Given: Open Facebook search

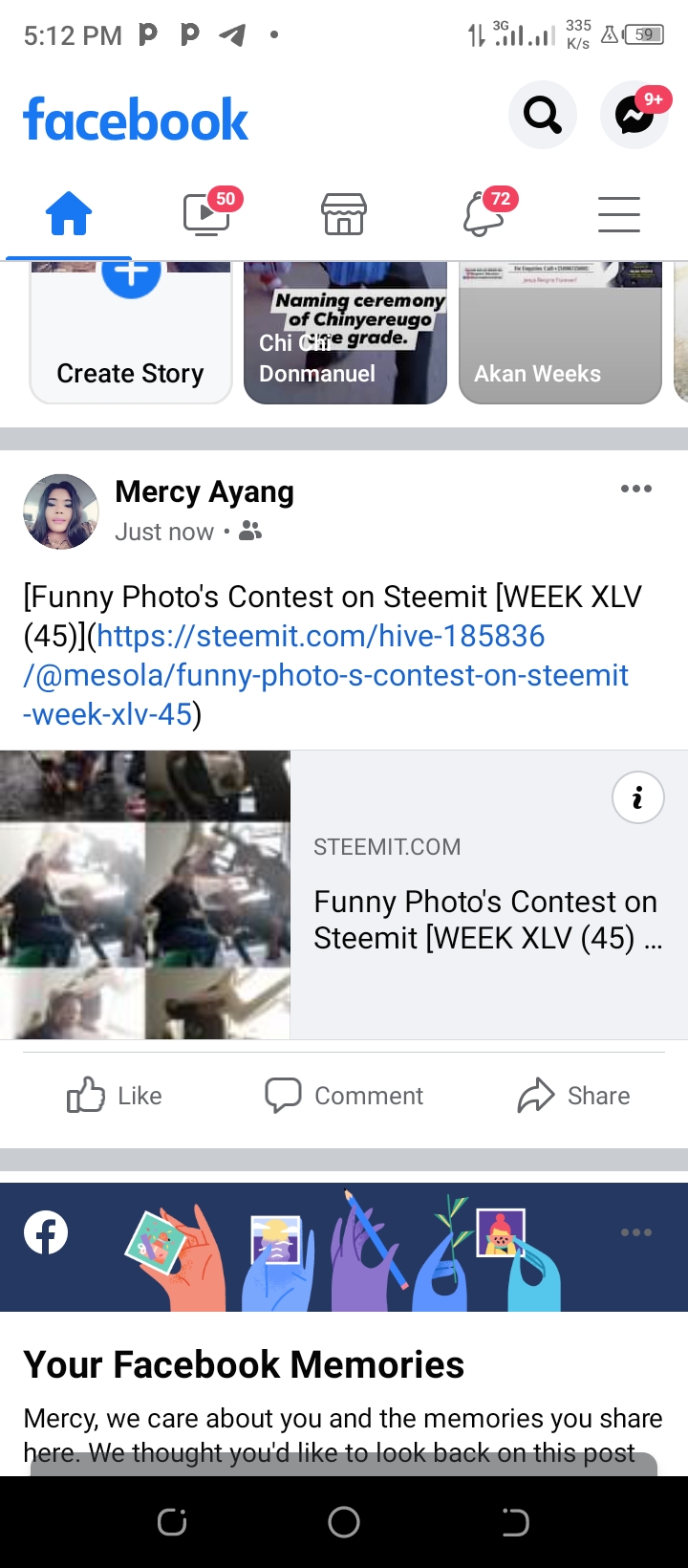Looking at the screenshot, I should click(x=542, y=116).
